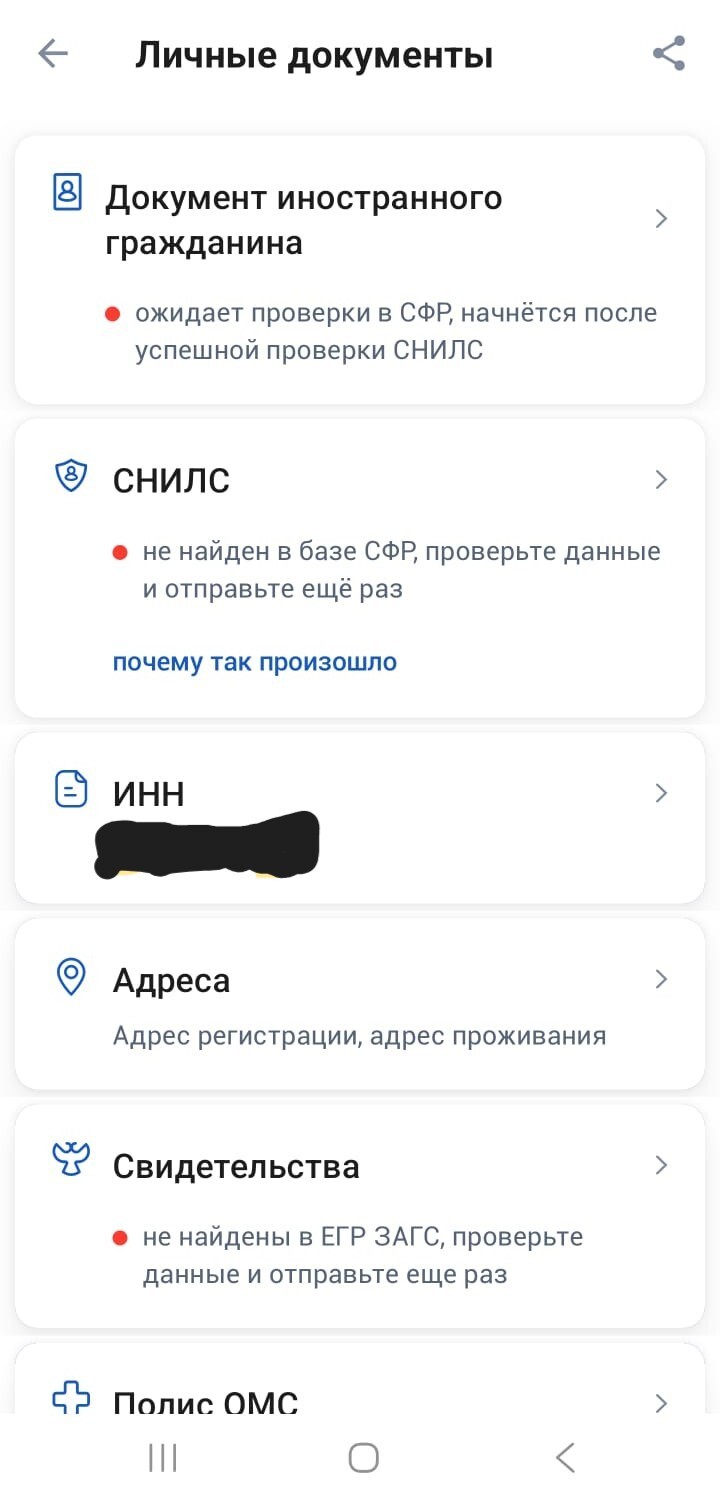Share the personal documents page
Screen dimensions: 720x1504
coord(668,54)
